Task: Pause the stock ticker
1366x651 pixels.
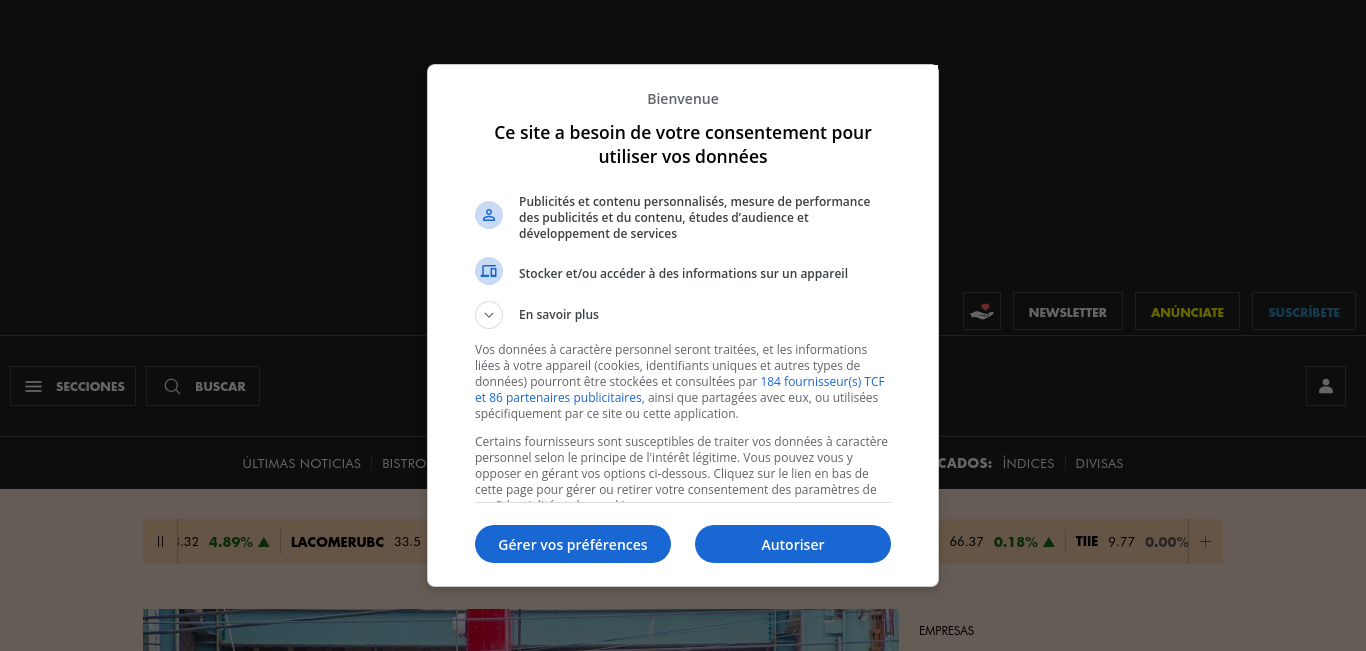Action: [x=160, y=542]
